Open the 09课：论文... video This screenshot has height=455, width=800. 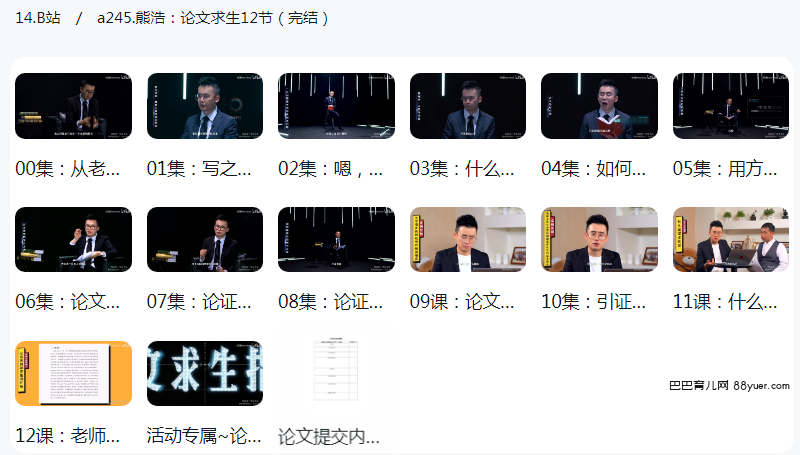click(468, 240)
